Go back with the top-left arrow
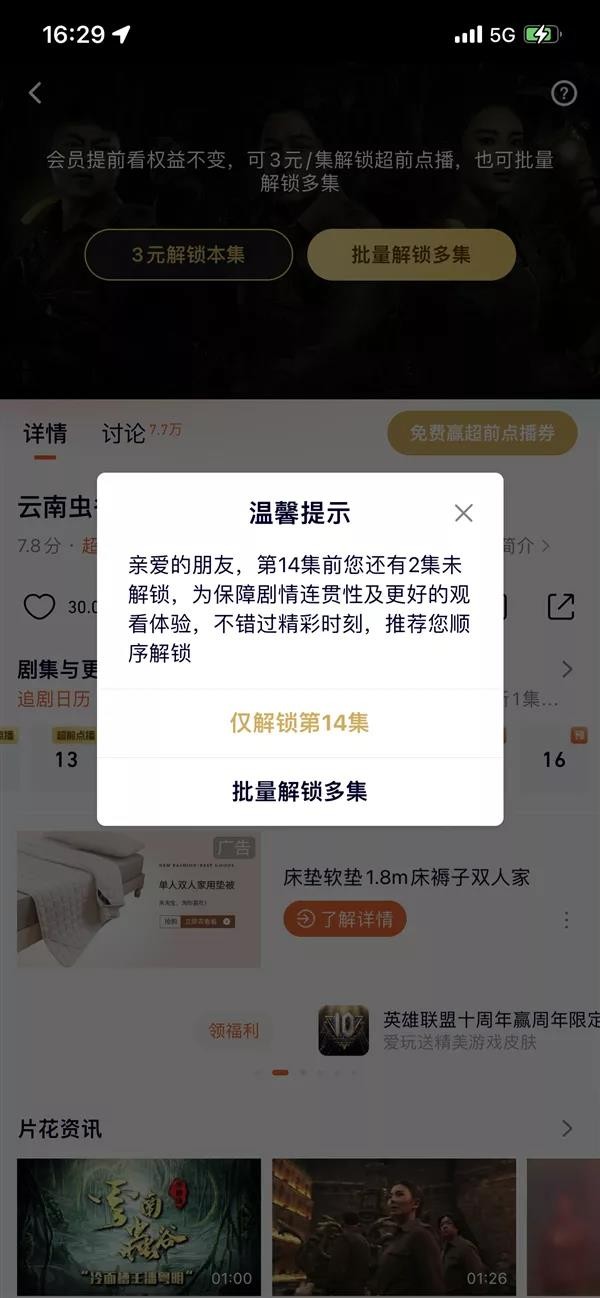Image resolution: width=600 pixels, height=1298 pixels. pyautogui.click(x=36, y=93)
